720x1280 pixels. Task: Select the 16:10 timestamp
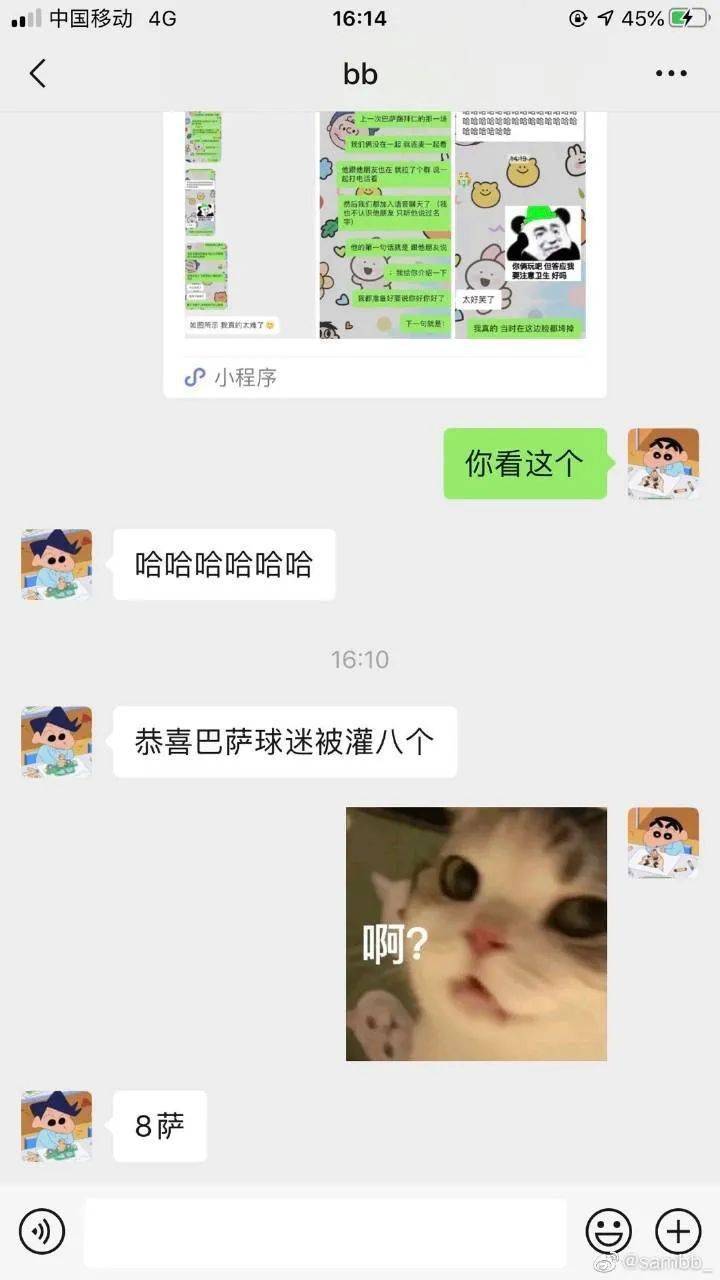pyautogui.click(x=359, y=659)
